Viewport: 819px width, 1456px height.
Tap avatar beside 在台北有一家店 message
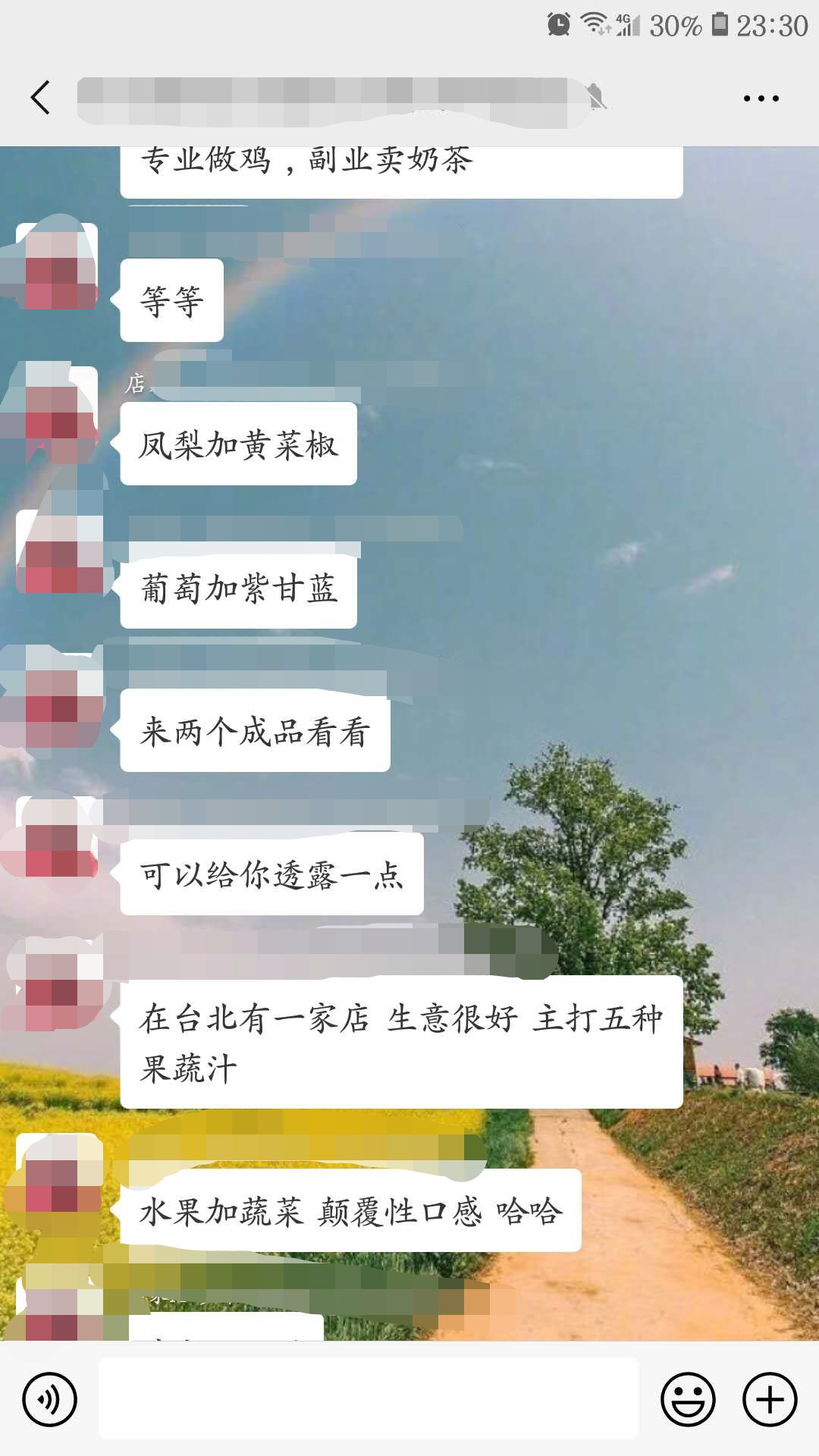[x=58, y=983]
